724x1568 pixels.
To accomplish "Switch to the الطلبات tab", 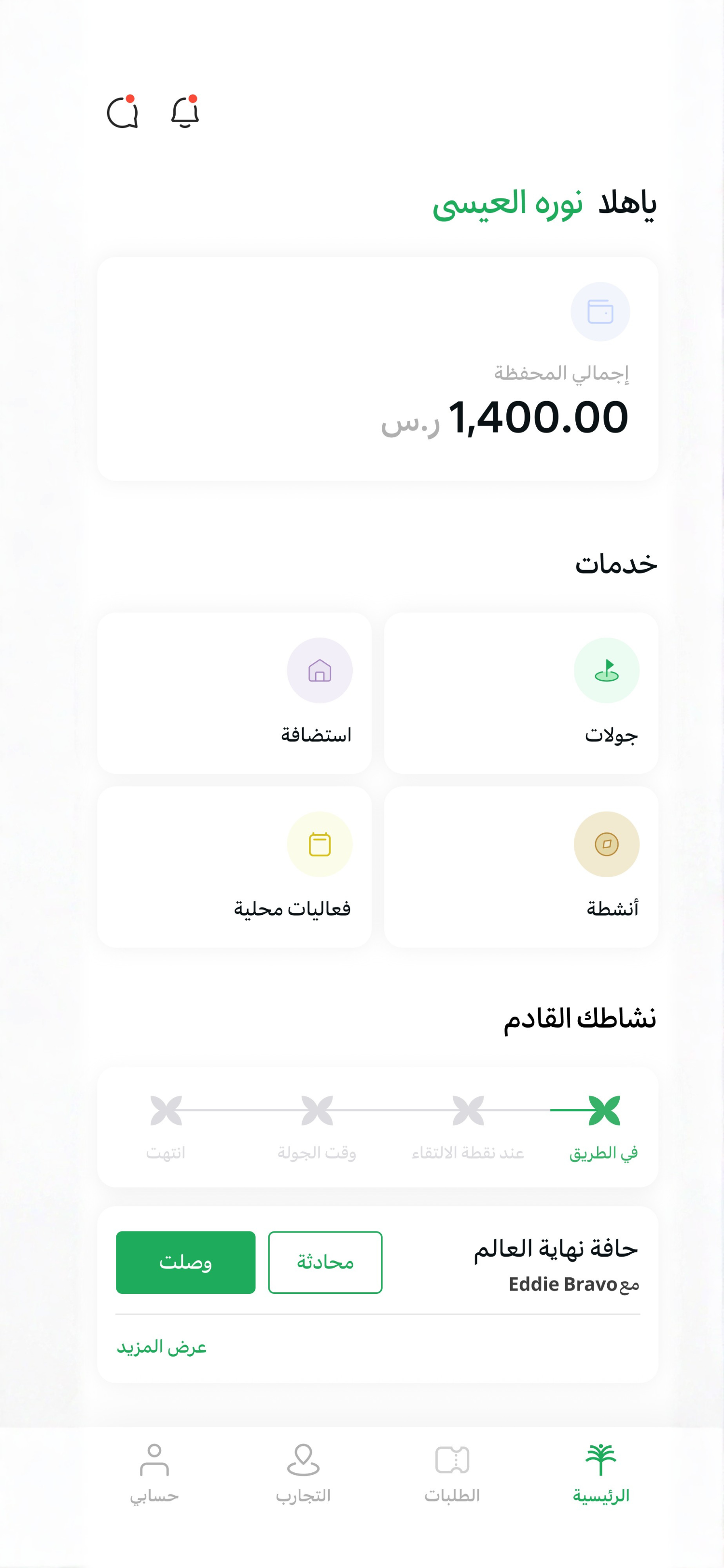I will 452,1474.
